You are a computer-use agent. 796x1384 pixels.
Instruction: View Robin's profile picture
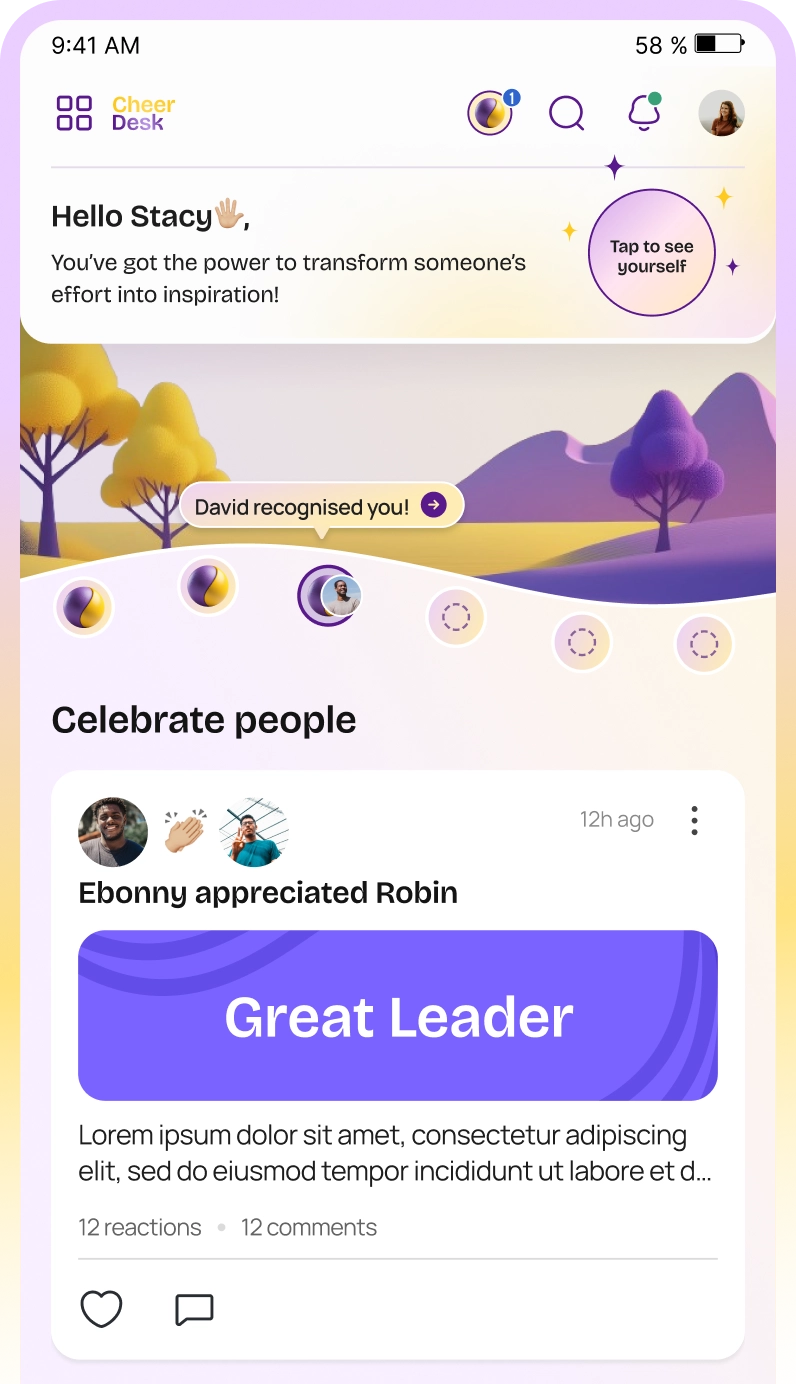pyautogui.click(x=253, y=832)
